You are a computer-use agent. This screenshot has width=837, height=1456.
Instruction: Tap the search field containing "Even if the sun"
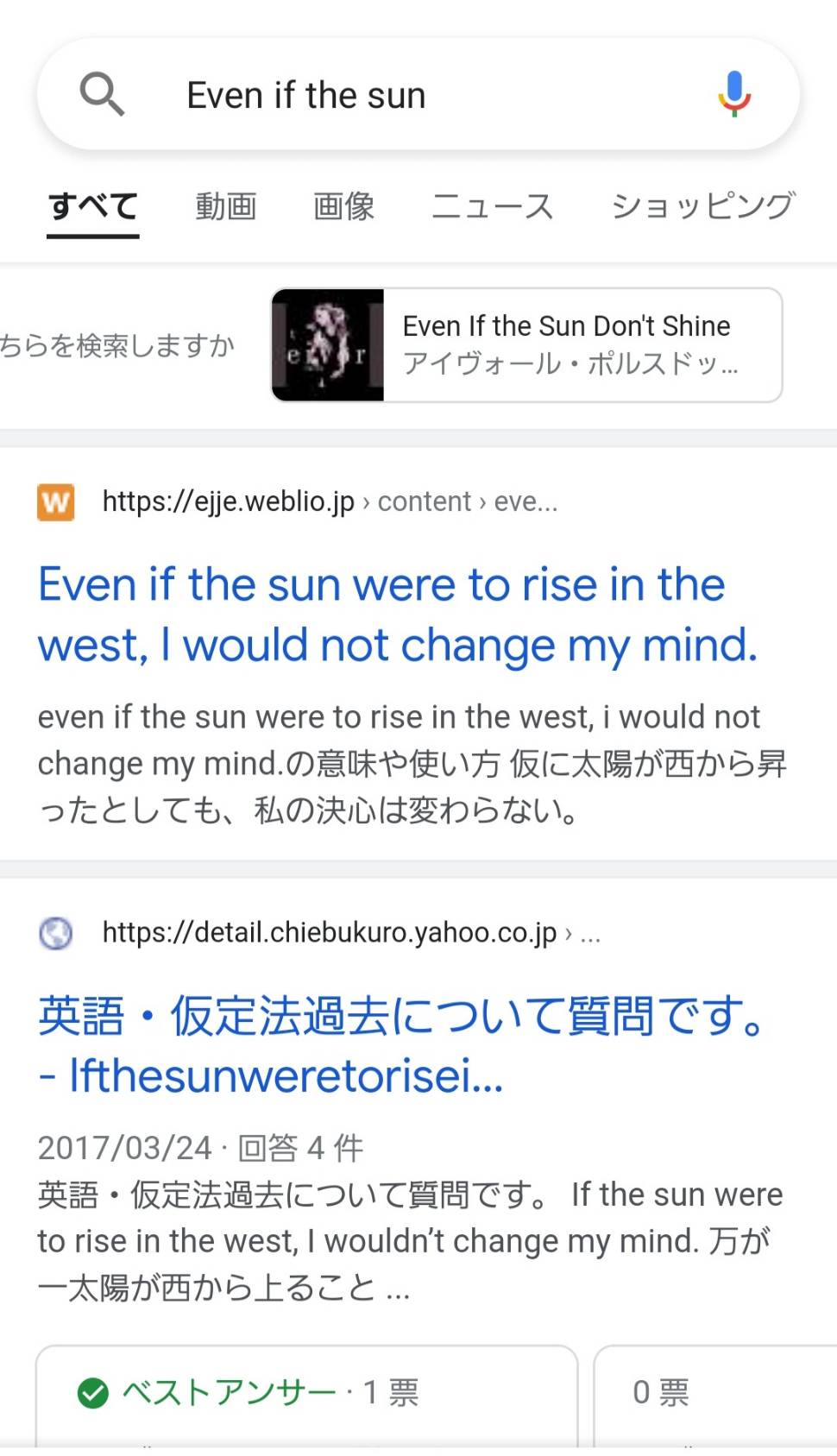click(418, 94)
